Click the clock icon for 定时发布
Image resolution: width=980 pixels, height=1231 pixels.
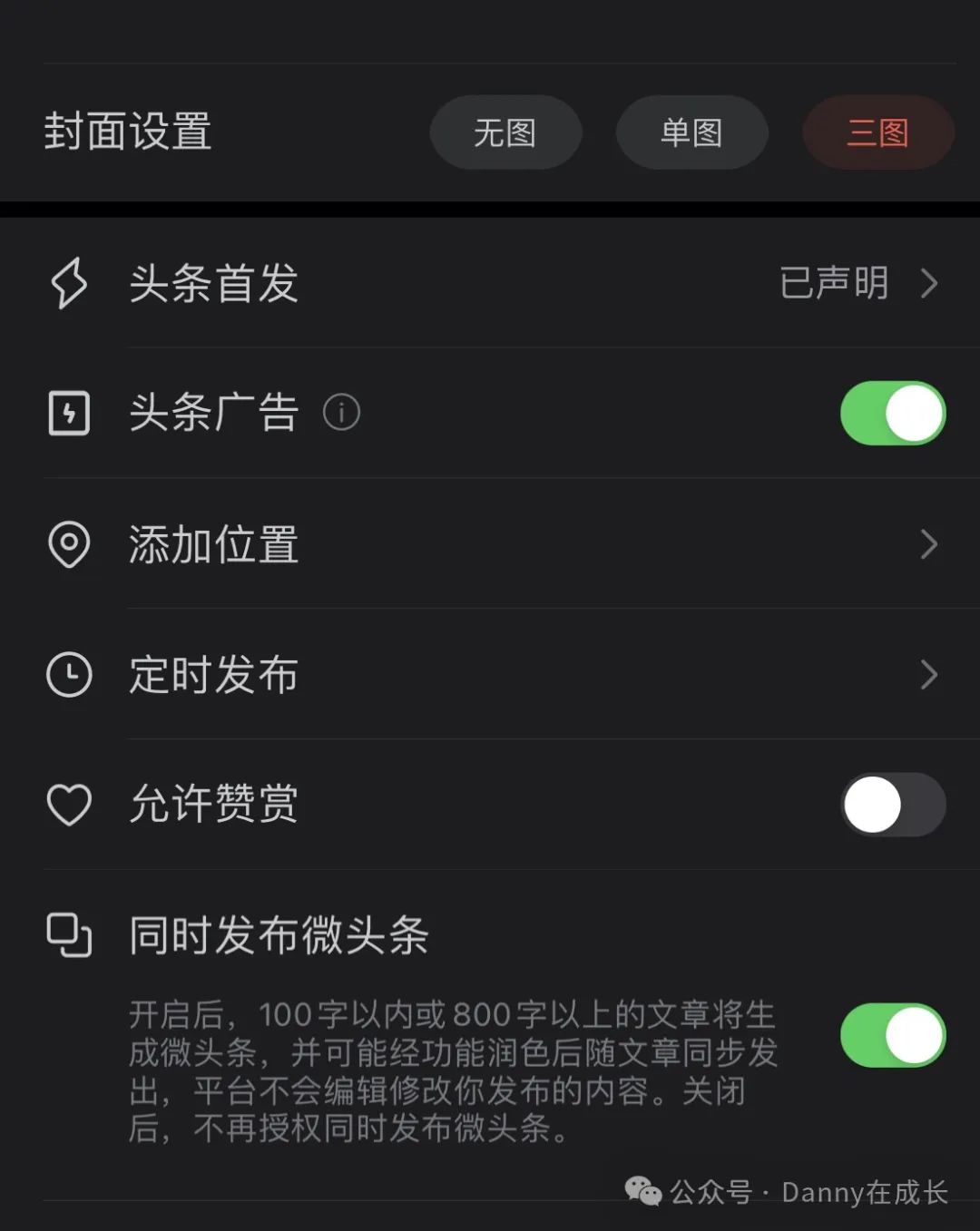click(x=69, y=674)
